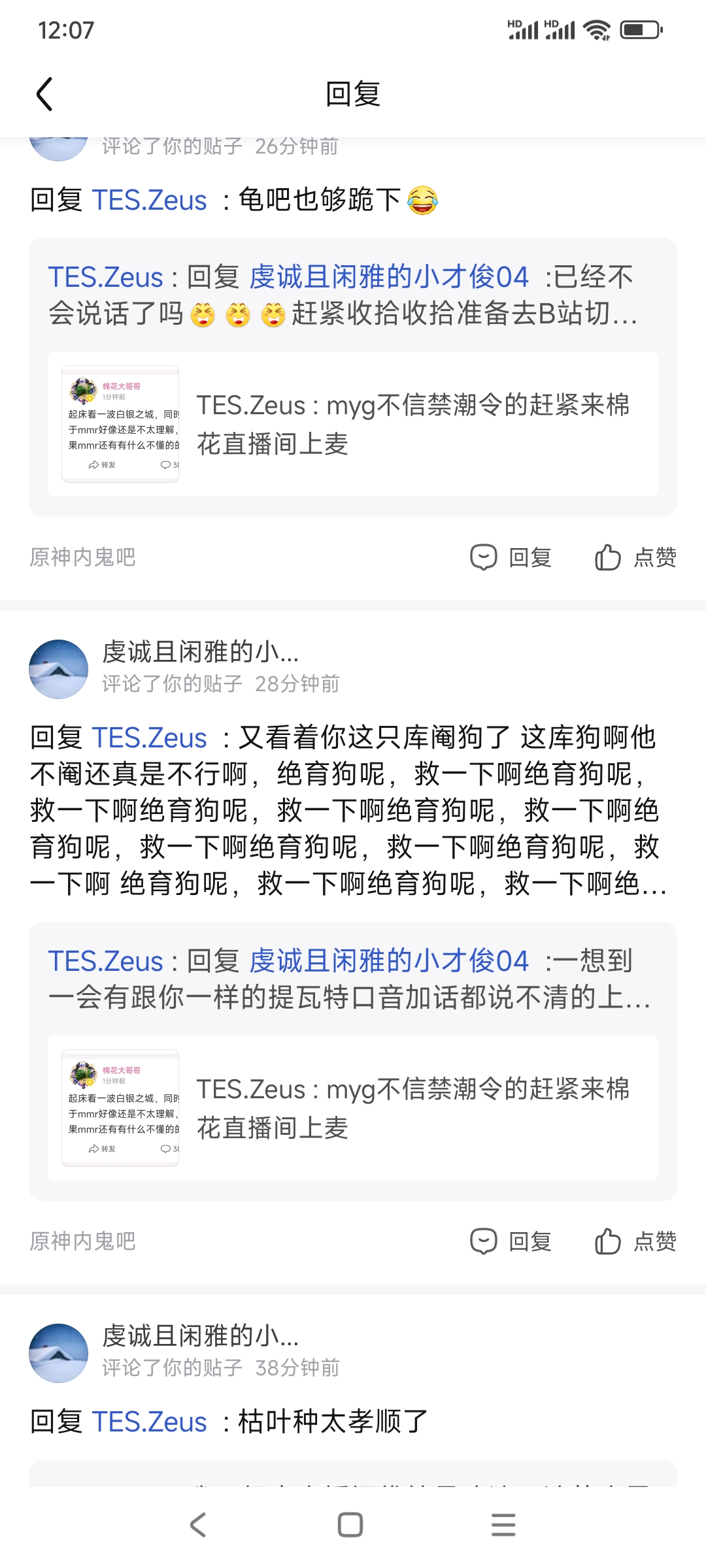Open the system recent apps view

(503, 1525)
